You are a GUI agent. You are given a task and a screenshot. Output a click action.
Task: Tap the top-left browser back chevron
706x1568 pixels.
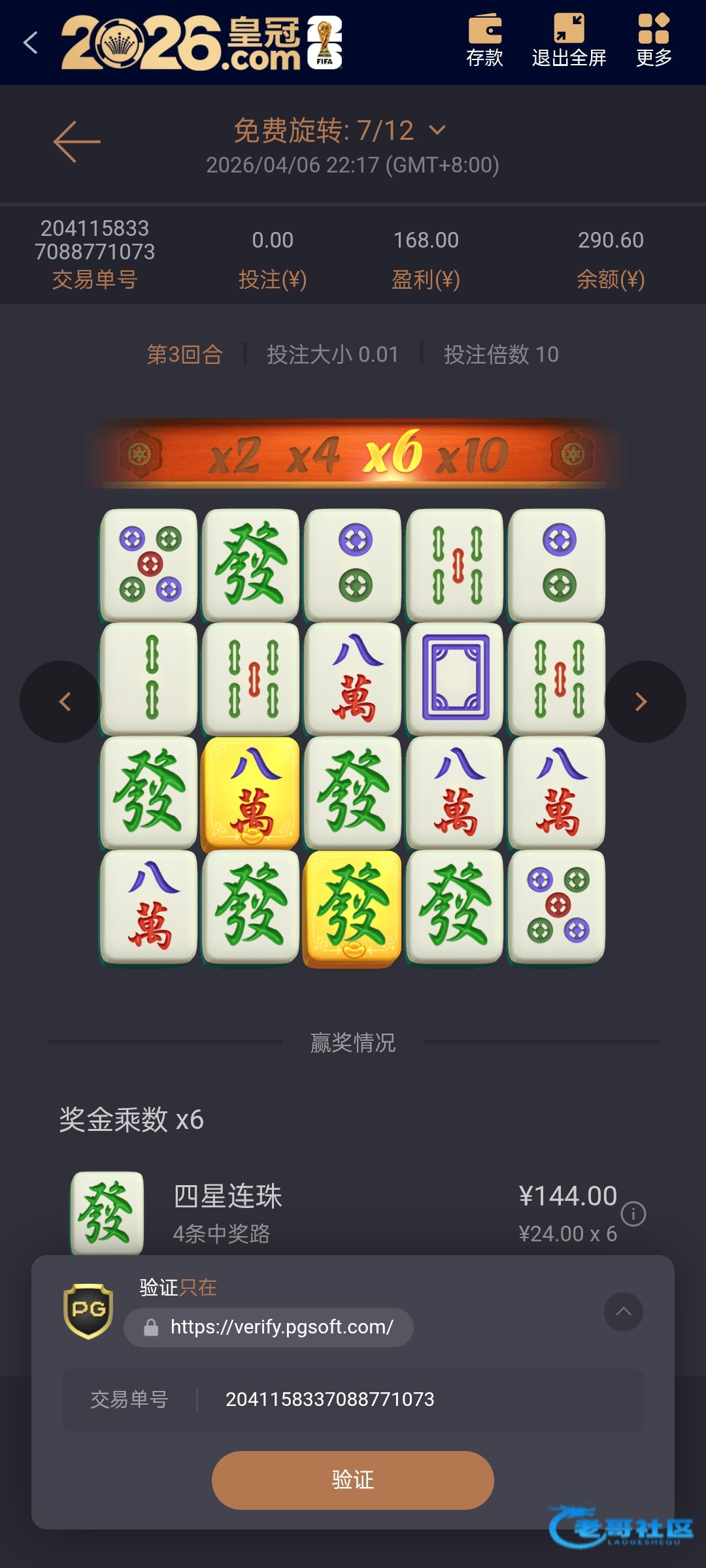pyautogui.click(x=31, y=43)
